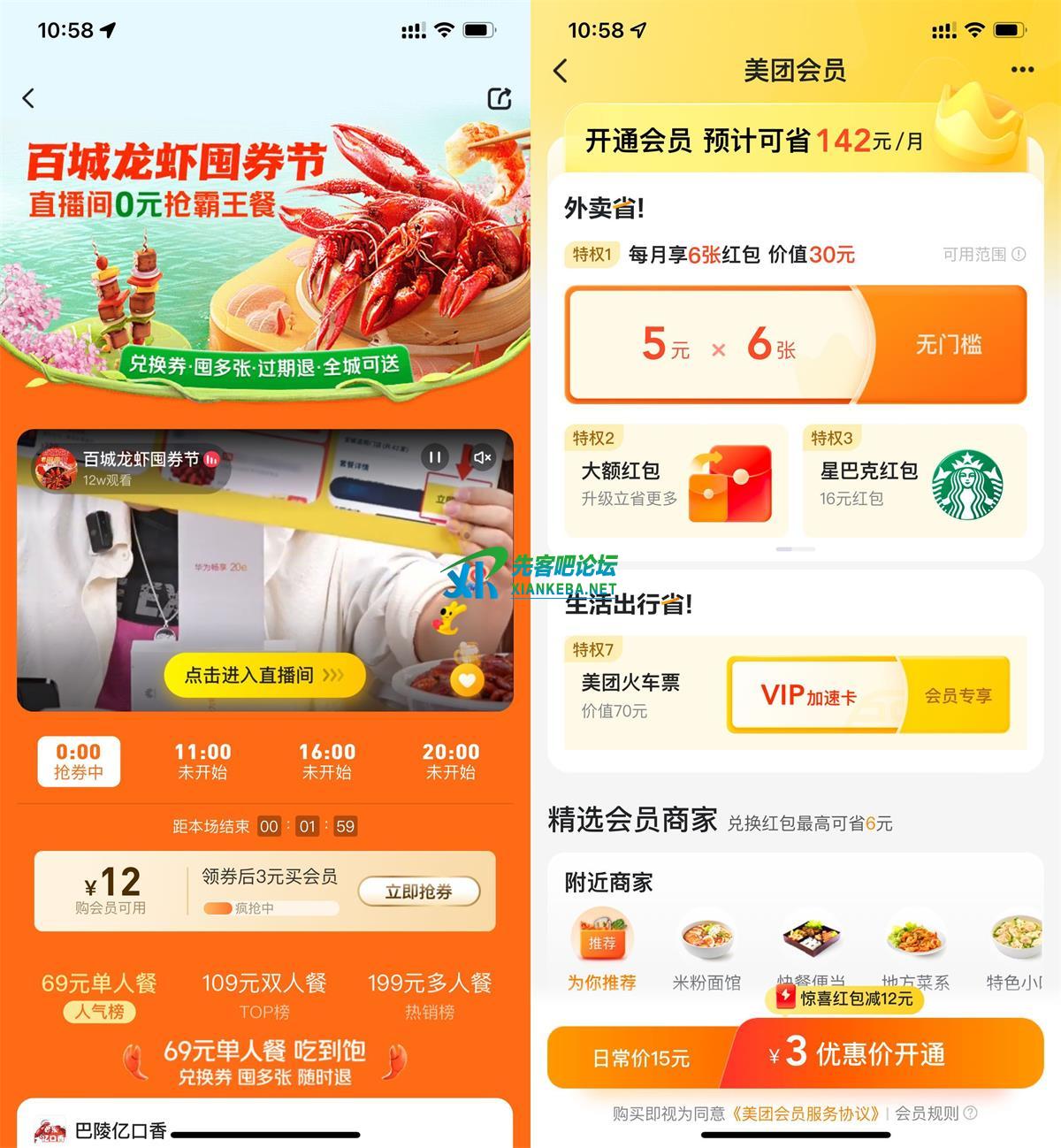Tap 立即抢券 to grab the ¥12 coupon
1061x1148 pixels.
click(419, 892)
